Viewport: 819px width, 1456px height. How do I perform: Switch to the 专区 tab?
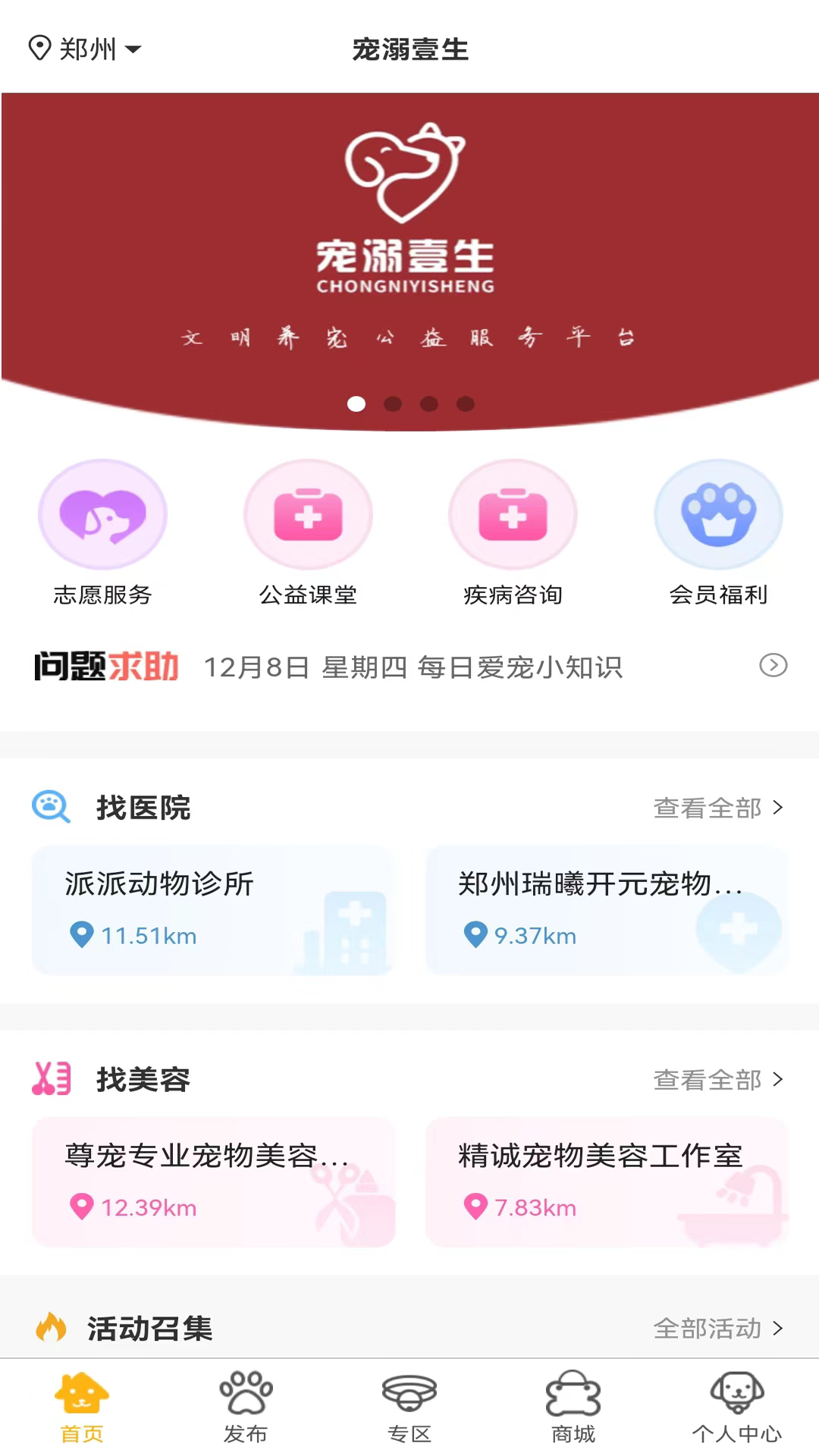click(x=409, y=1407)
